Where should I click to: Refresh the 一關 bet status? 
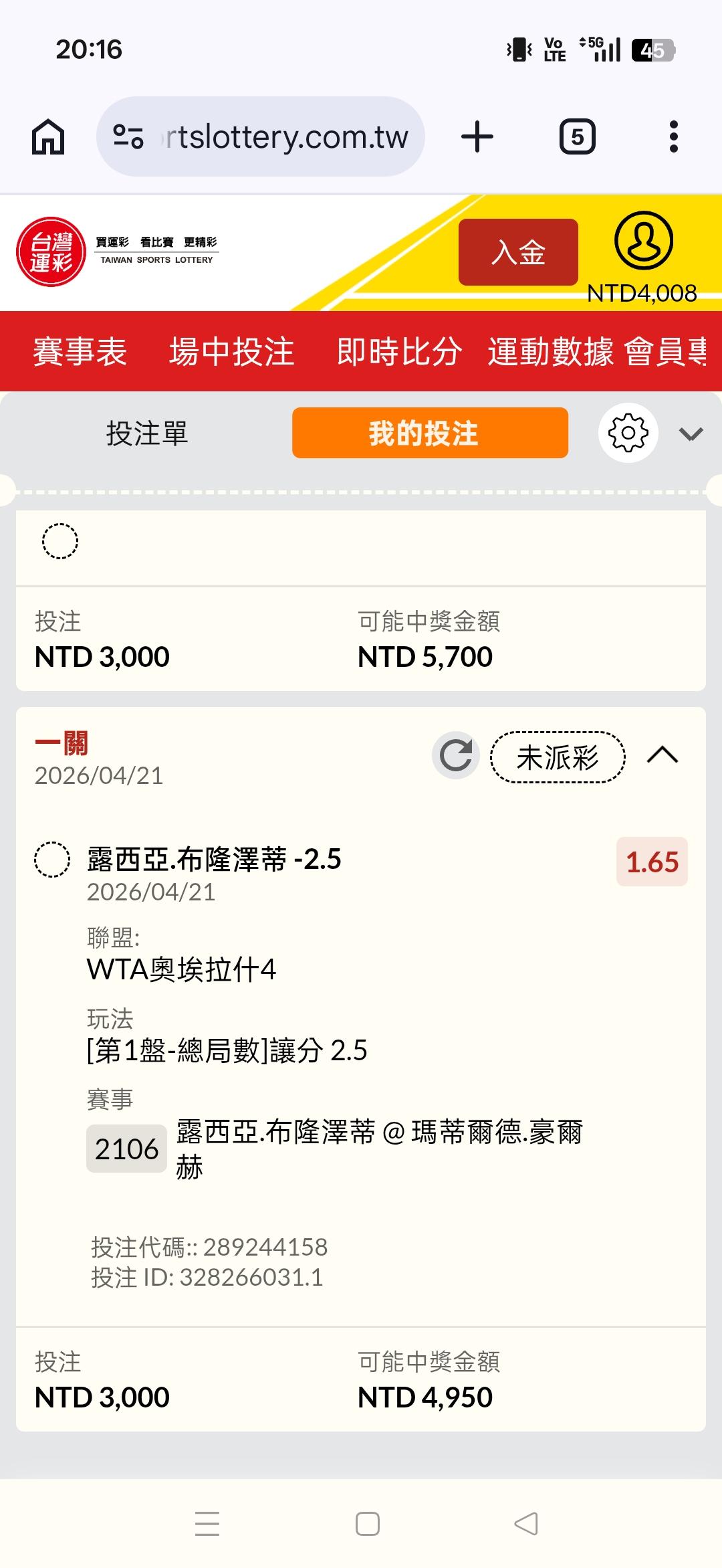click(x=456, y=756)
